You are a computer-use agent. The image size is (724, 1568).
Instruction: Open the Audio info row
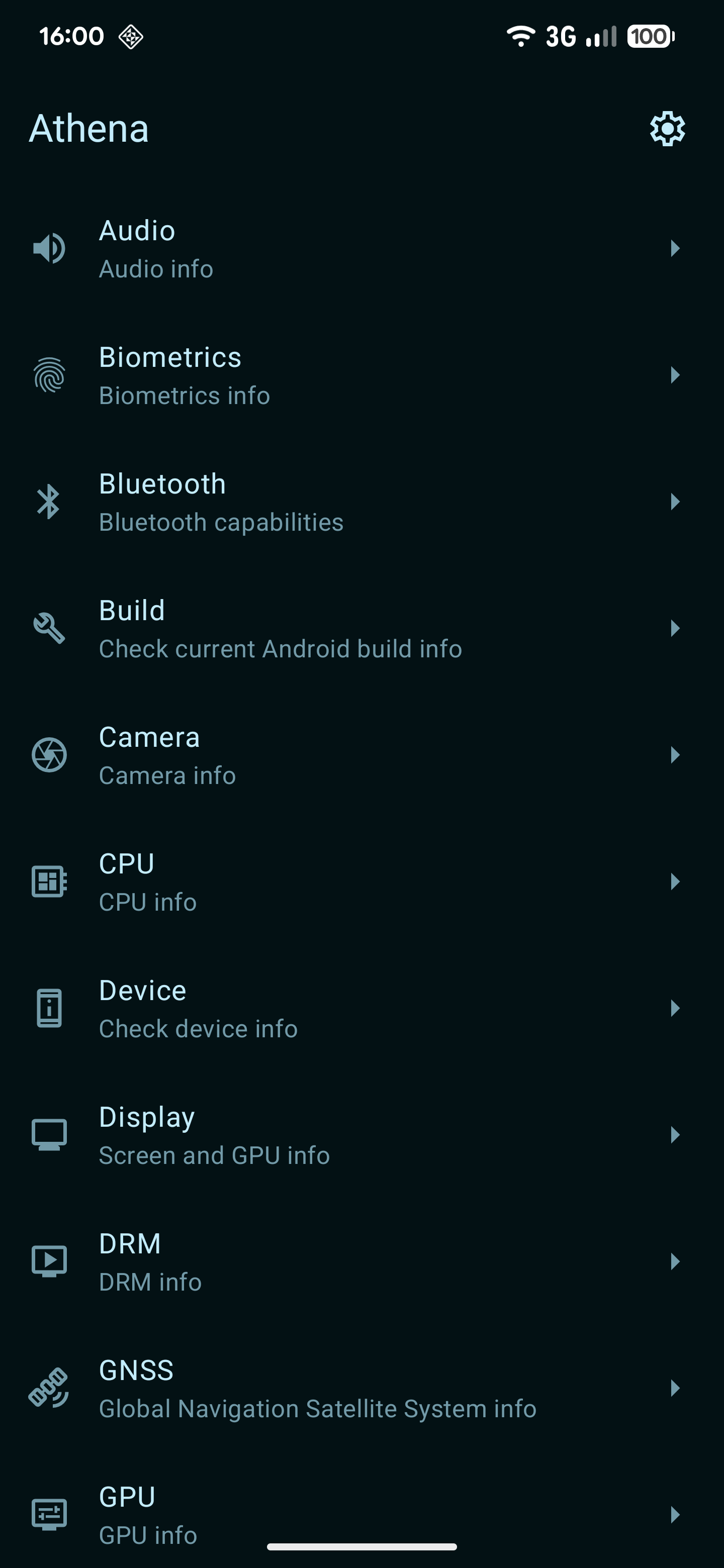point(361,249)
